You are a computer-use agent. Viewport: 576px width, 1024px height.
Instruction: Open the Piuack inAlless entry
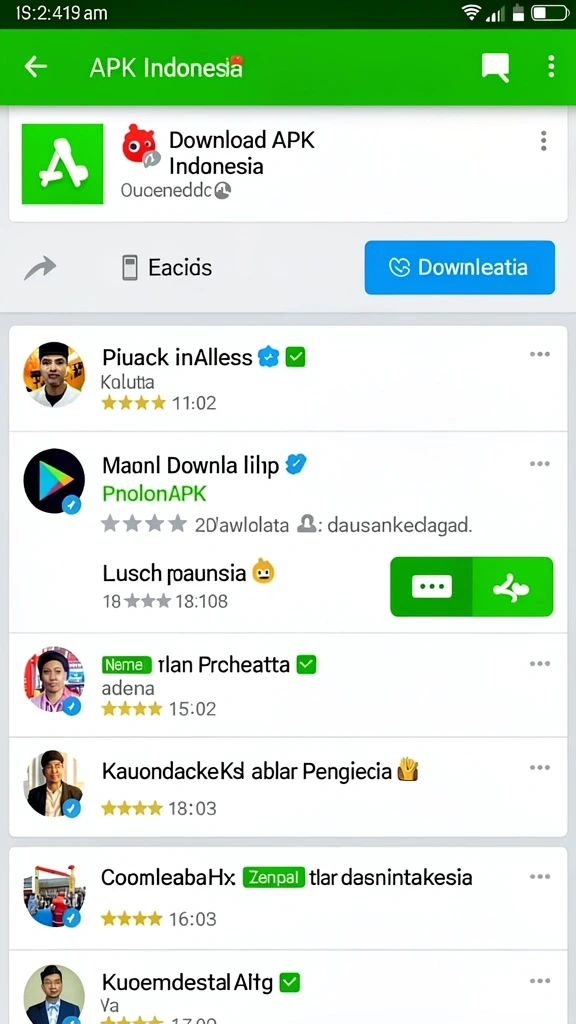[x=287, y=378]
